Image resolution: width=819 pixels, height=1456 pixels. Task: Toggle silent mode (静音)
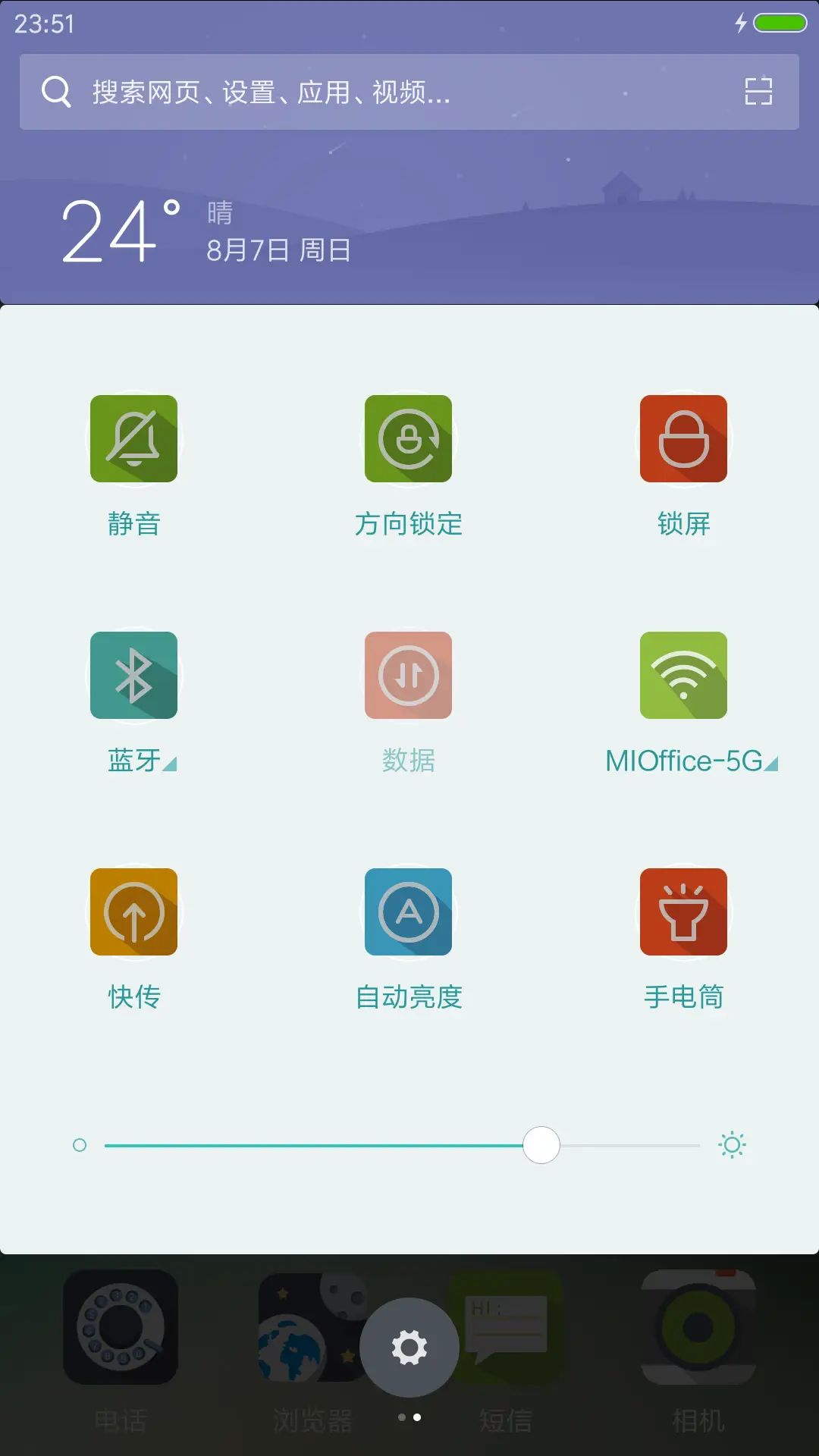(134, 439)
